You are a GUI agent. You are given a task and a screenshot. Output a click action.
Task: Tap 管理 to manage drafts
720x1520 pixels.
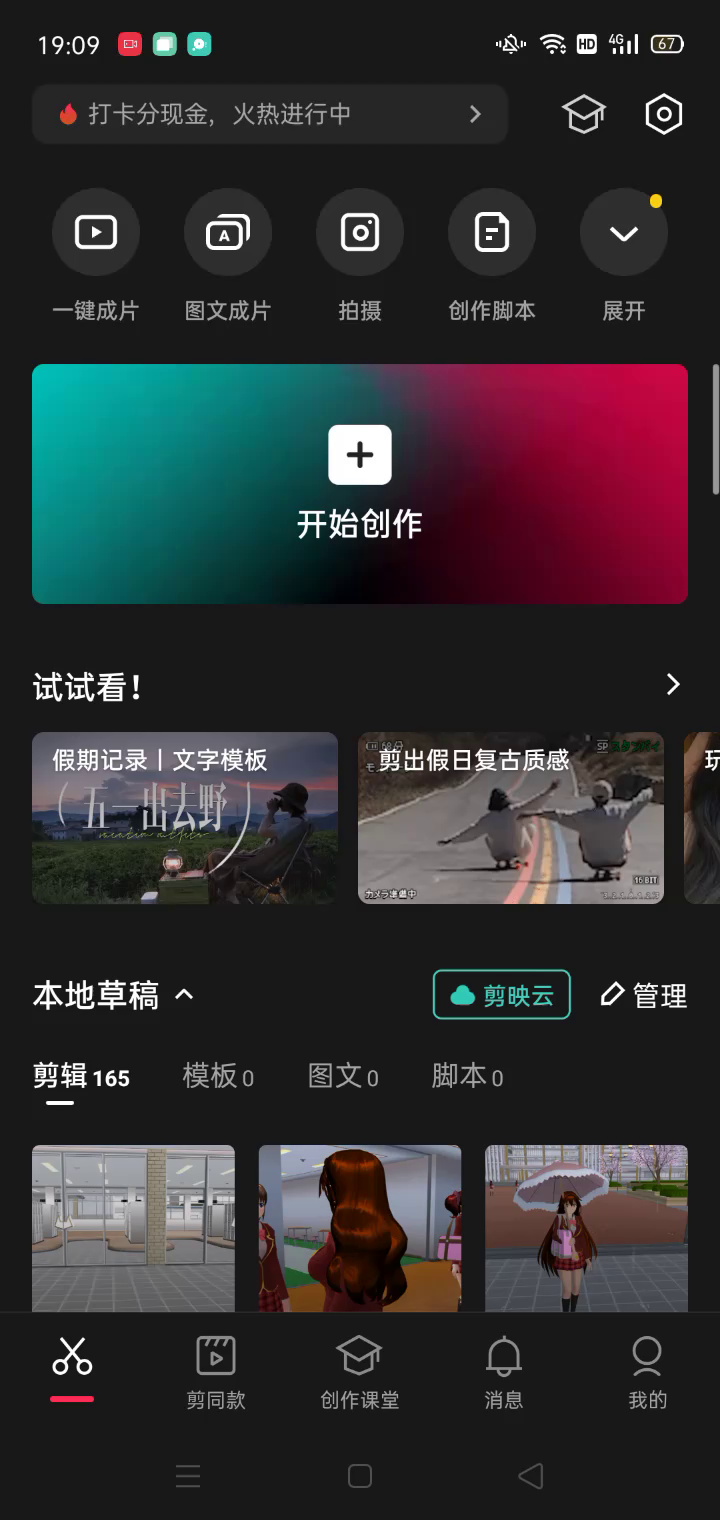pyautogui.click(x=644, y=995)
